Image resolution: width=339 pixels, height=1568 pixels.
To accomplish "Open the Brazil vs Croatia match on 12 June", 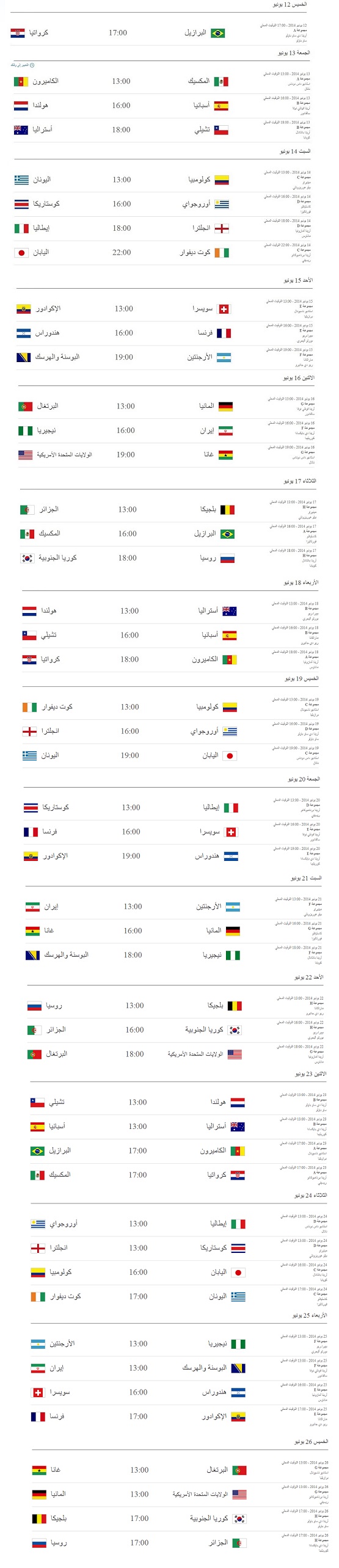I will pyautogui.click(x=159, y=33).
